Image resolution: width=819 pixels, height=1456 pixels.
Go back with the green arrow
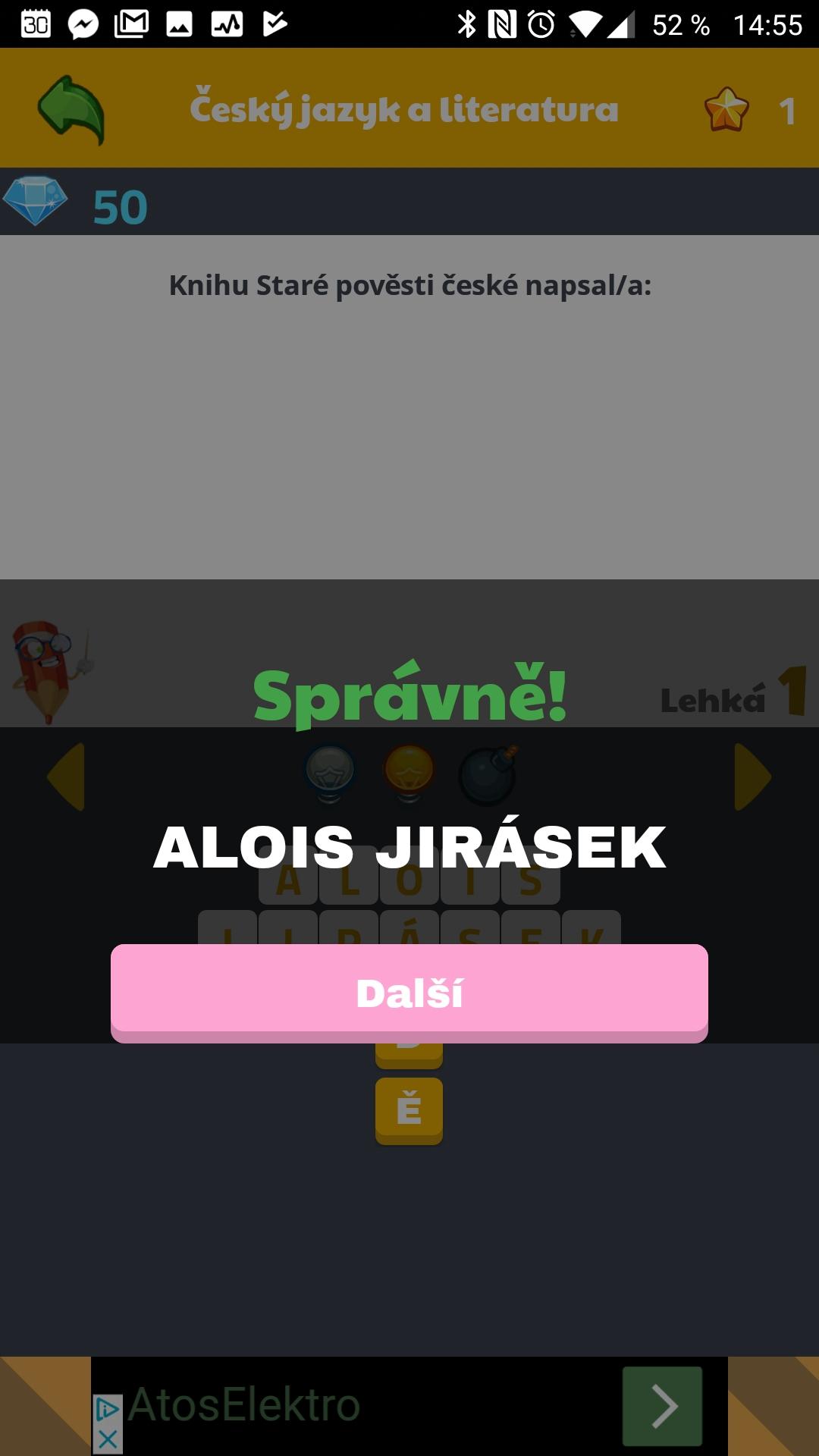71,109
